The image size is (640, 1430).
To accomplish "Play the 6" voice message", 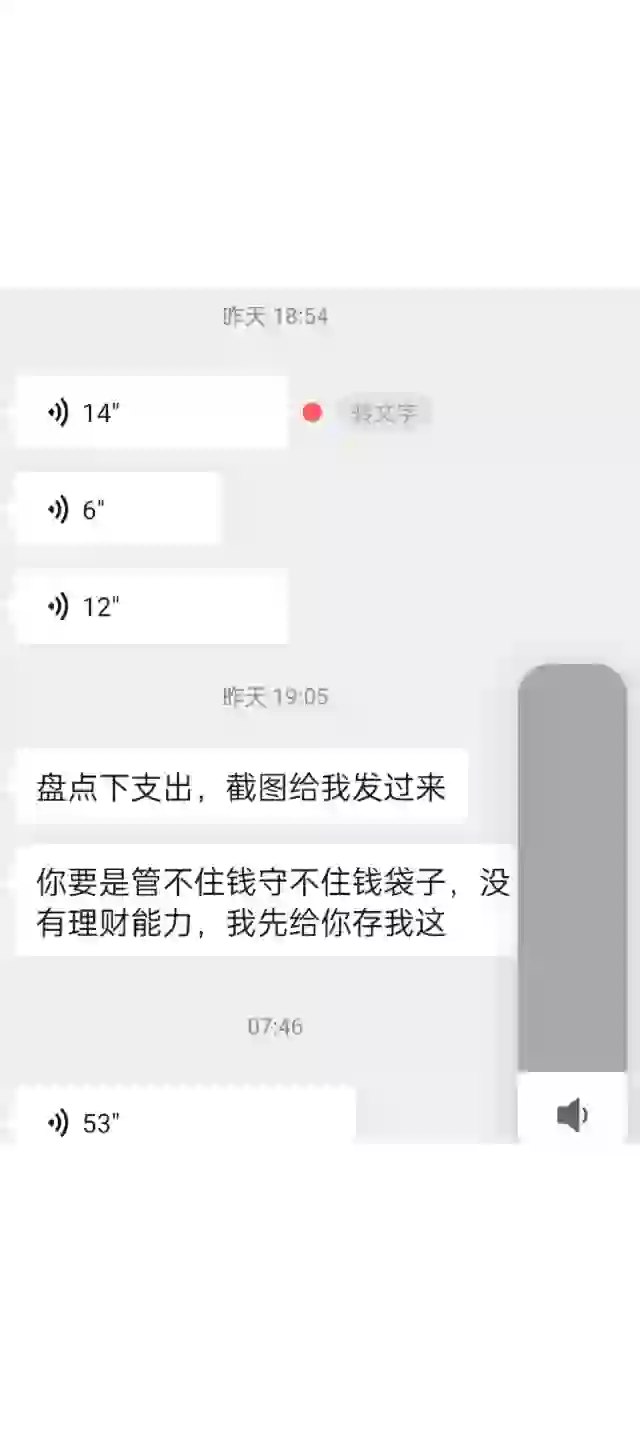I will pyautogui.click(x=118, y=509).
